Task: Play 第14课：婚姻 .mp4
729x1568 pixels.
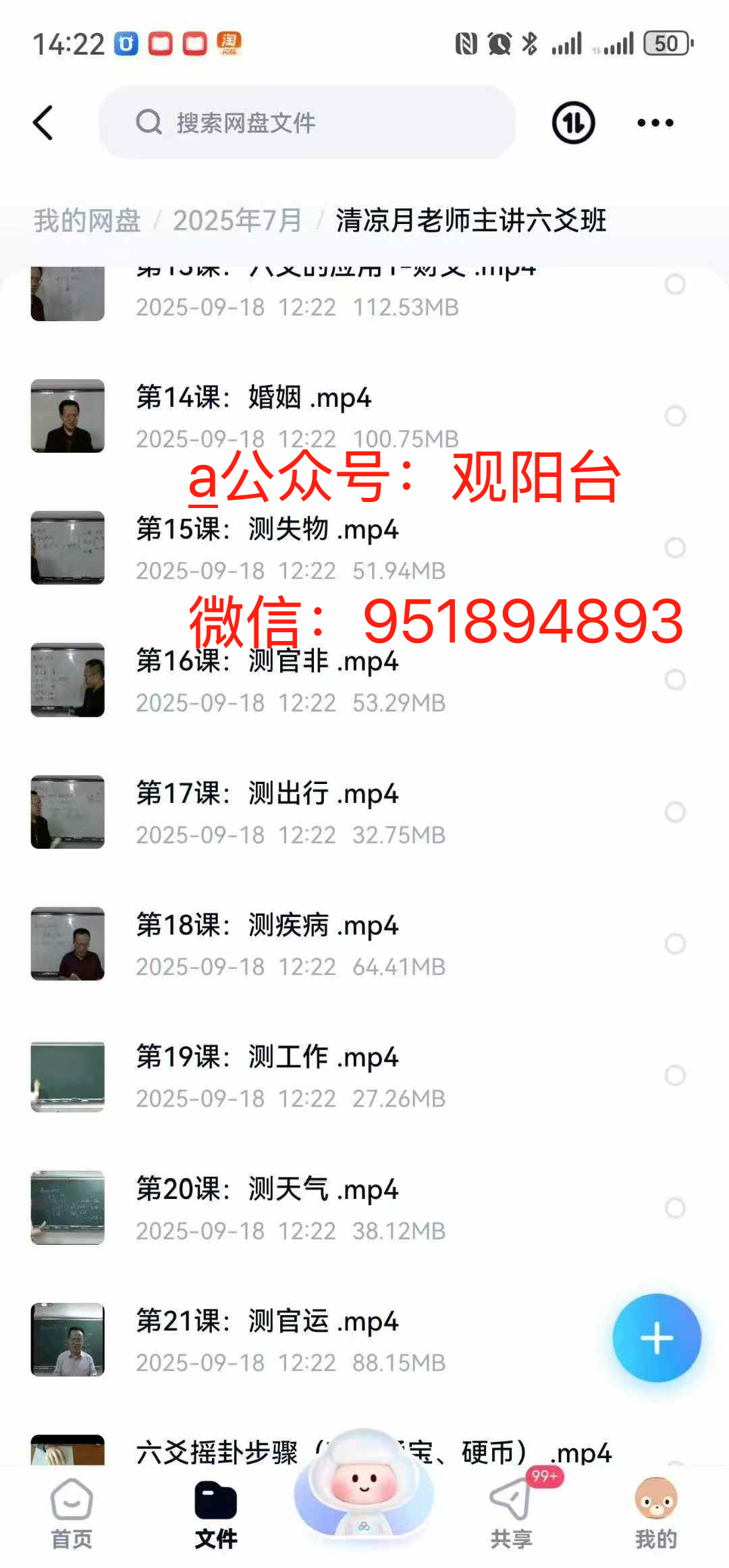Action: click(254, 398)
